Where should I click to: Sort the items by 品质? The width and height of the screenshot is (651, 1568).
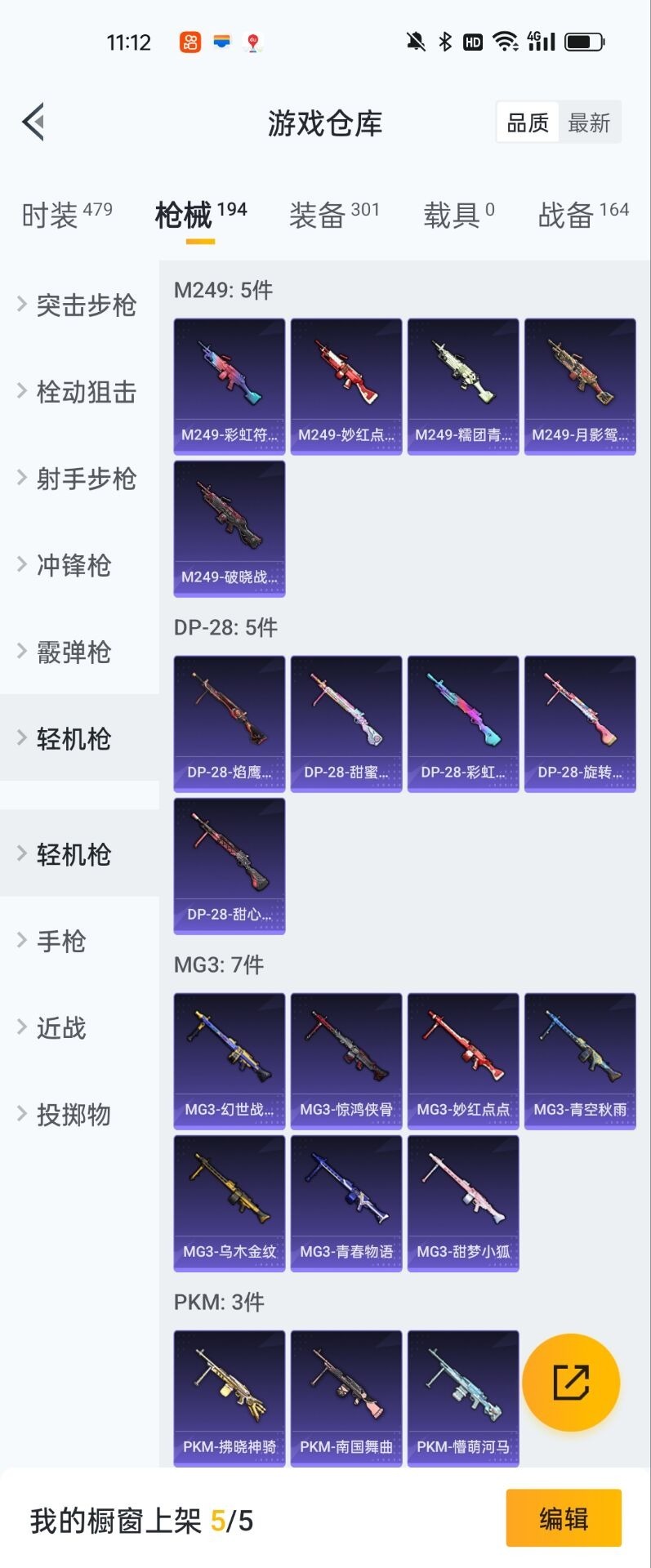pos(528,123)
